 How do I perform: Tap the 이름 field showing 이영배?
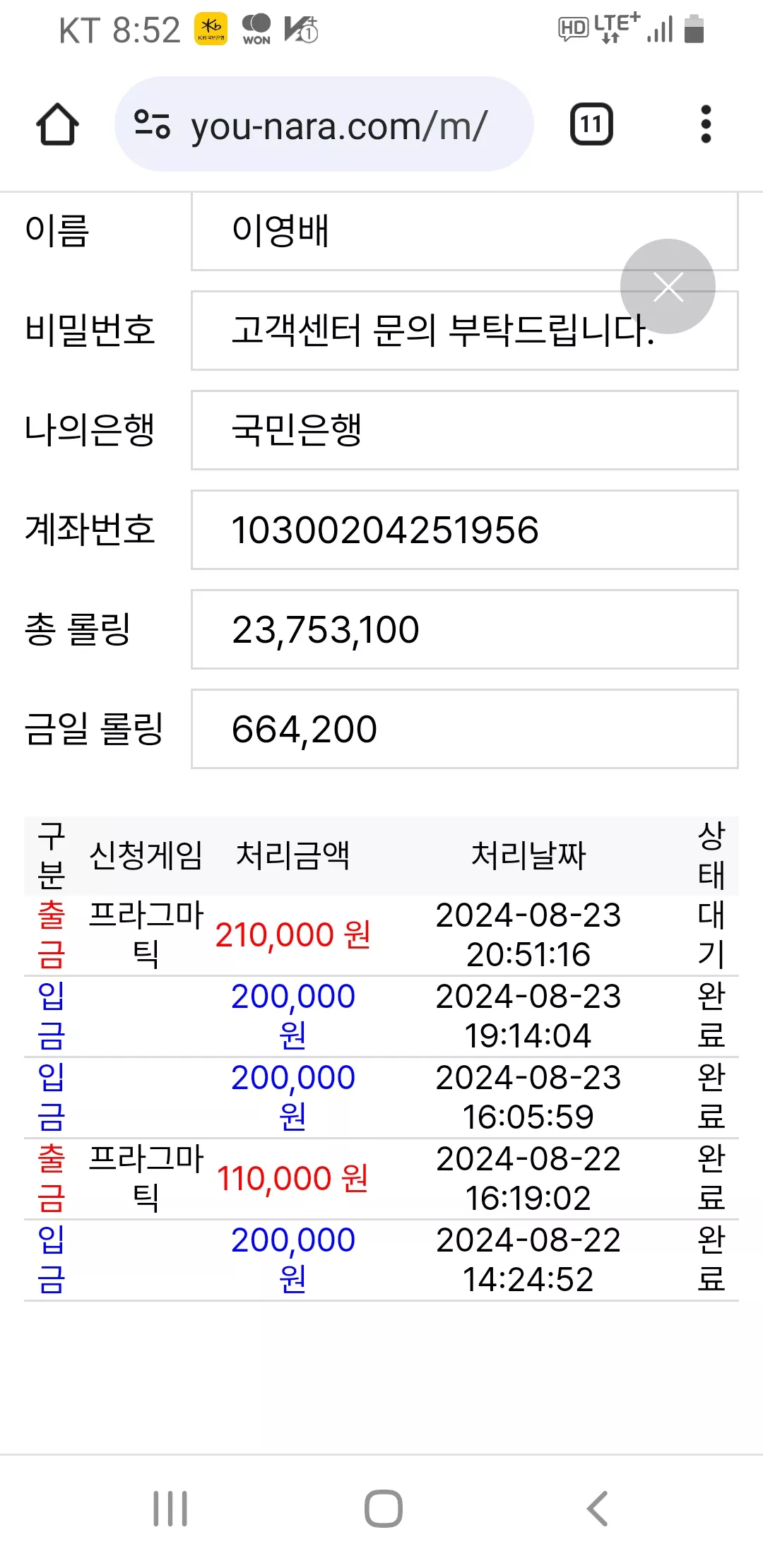click(465, 231)
